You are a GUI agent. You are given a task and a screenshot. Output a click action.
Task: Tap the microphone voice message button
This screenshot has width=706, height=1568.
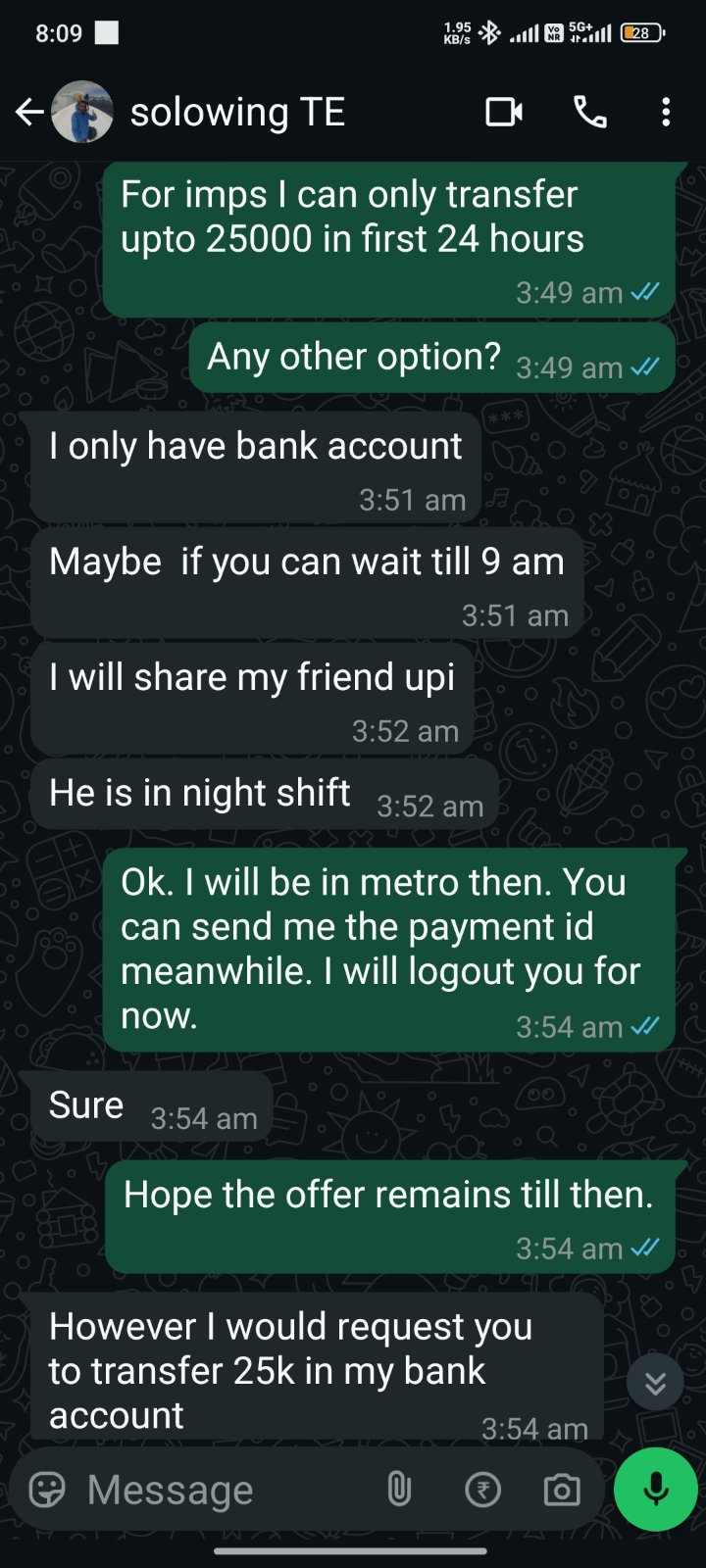(x=656, y=1490)
